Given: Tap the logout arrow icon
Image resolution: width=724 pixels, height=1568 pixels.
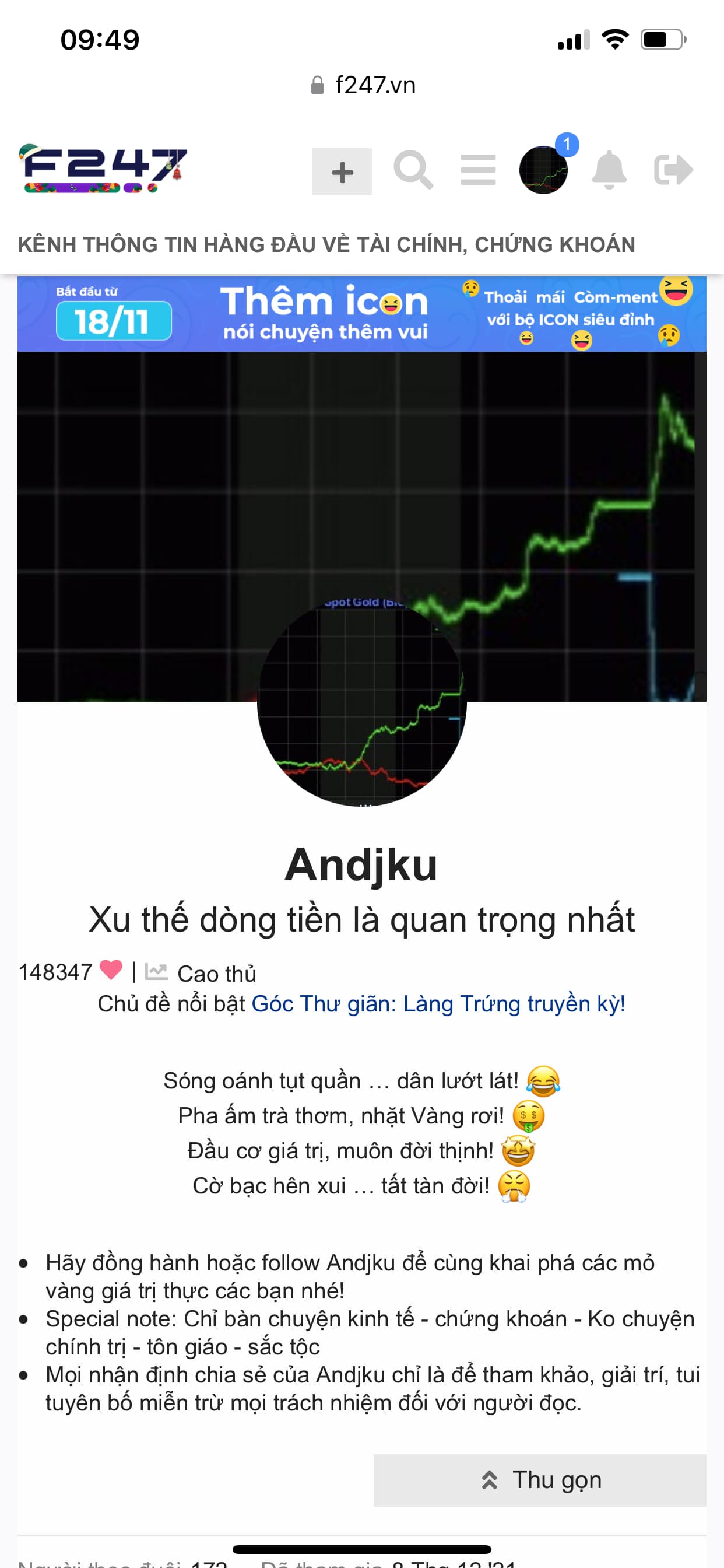Looking at the screenshot, I should 673,170.
